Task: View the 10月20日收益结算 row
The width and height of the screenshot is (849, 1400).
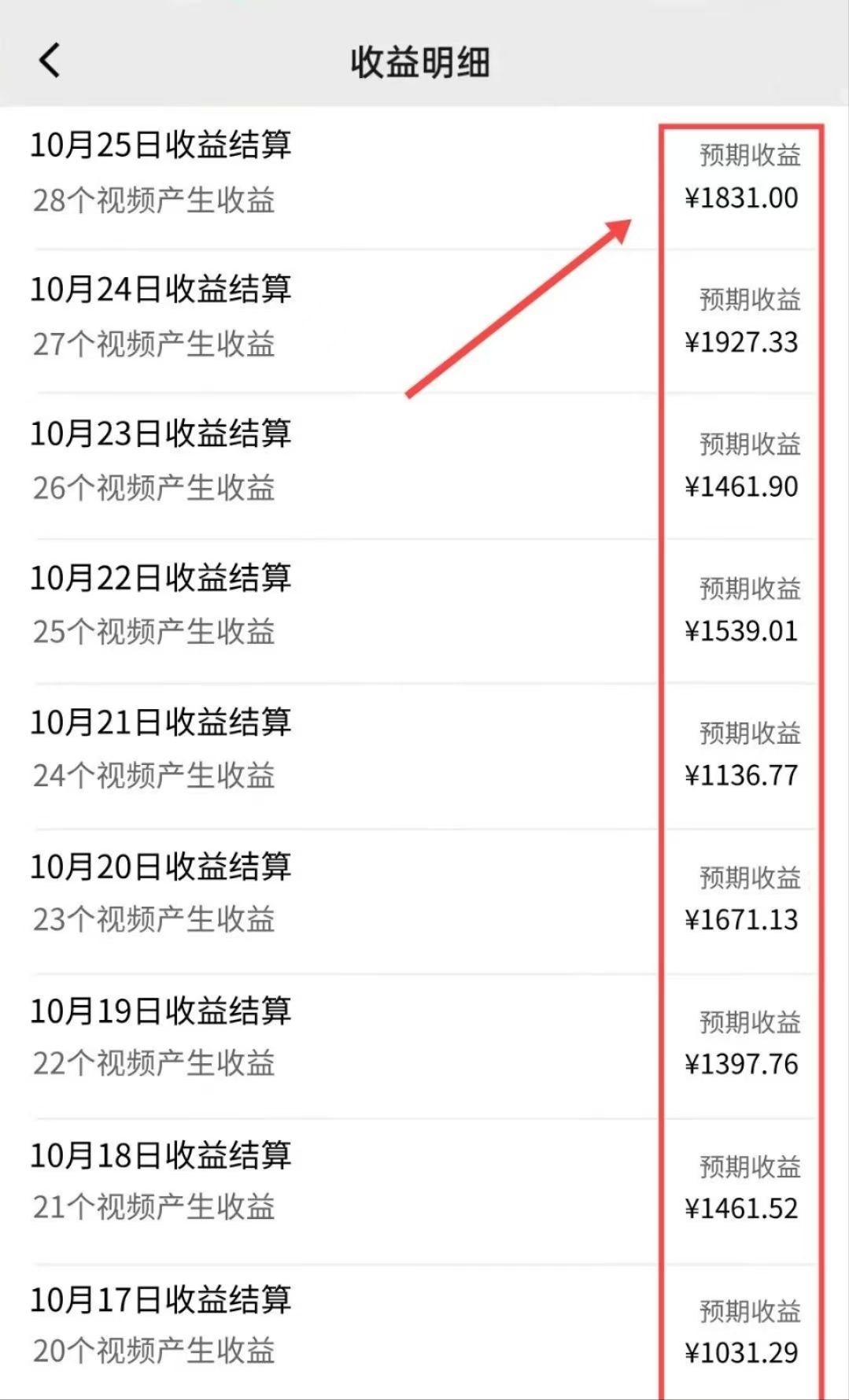Action: click(161, 867)
